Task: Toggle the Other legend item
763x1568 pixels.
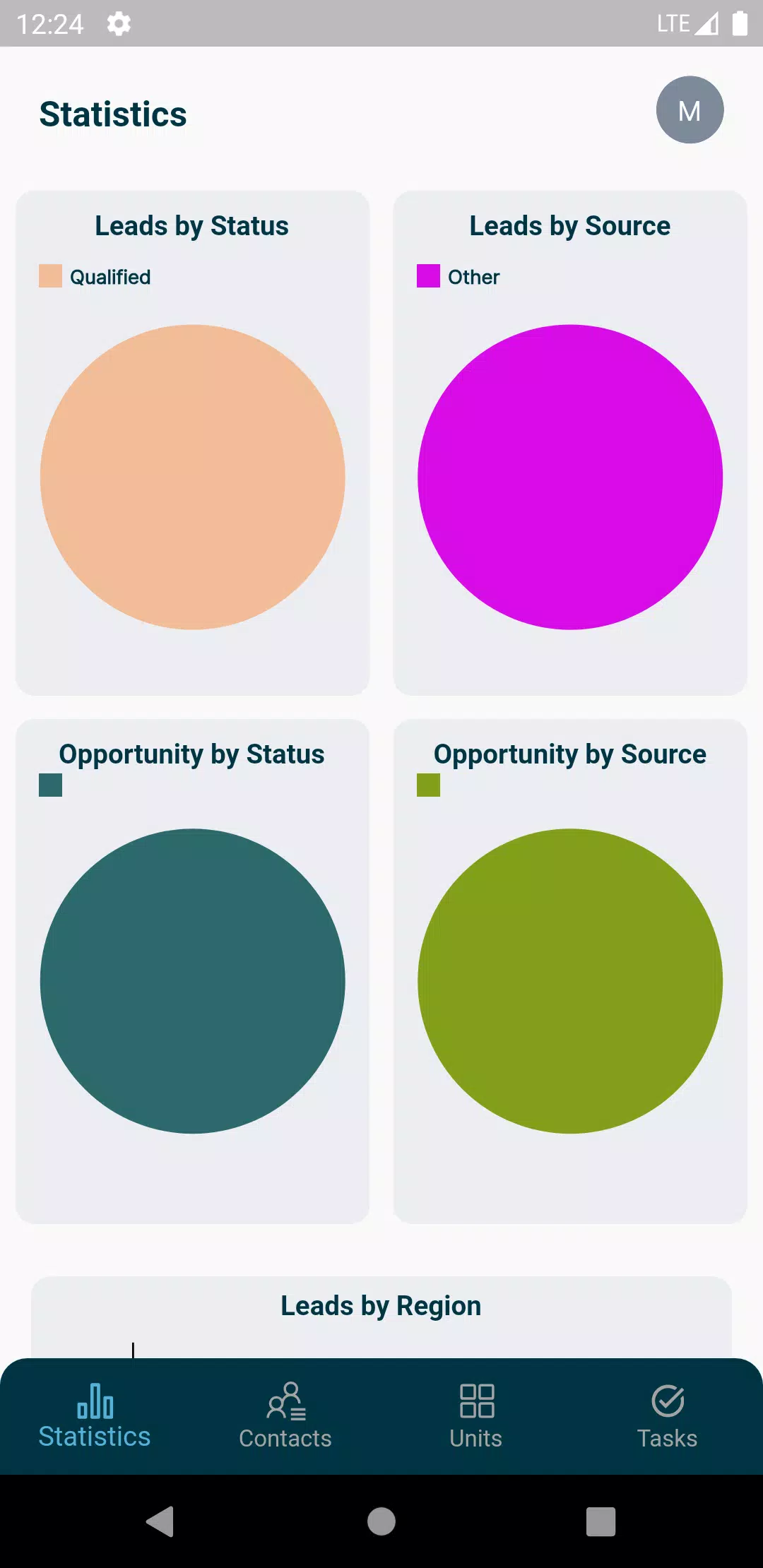Action: (459, 277)
